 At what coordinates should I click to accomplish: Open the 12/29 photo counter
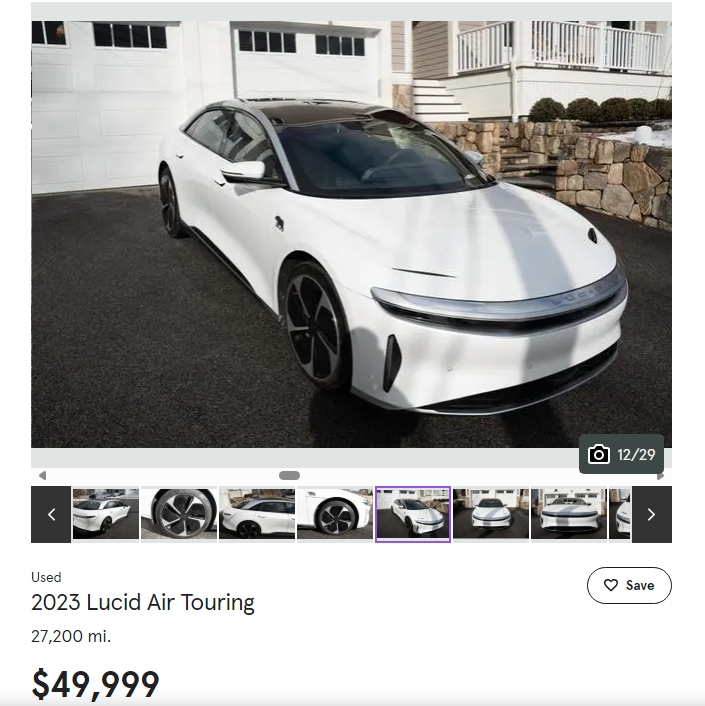click(x=622, y=454)
